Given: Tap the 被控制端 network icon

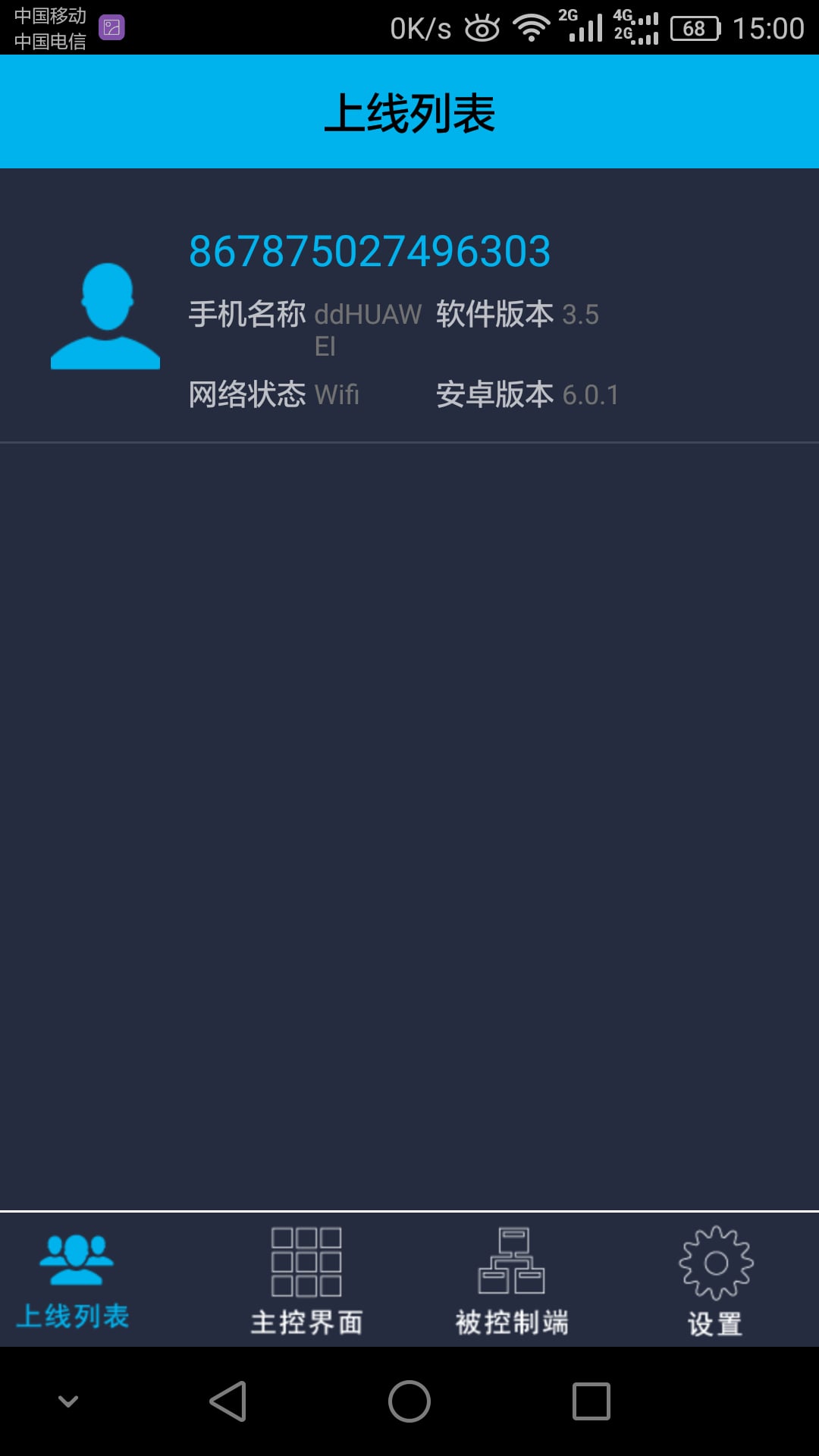Looking at the screenshot, I should click(510, 1259).
